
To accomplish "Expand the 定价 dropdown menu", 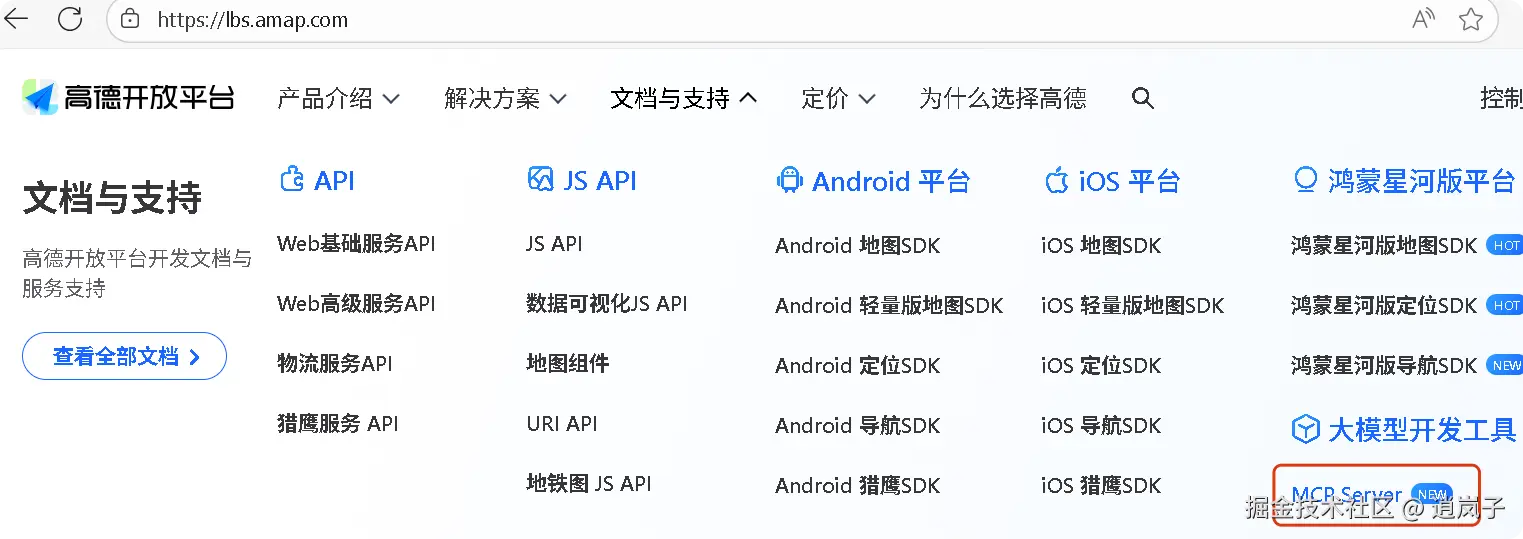I will coord(838,98).
